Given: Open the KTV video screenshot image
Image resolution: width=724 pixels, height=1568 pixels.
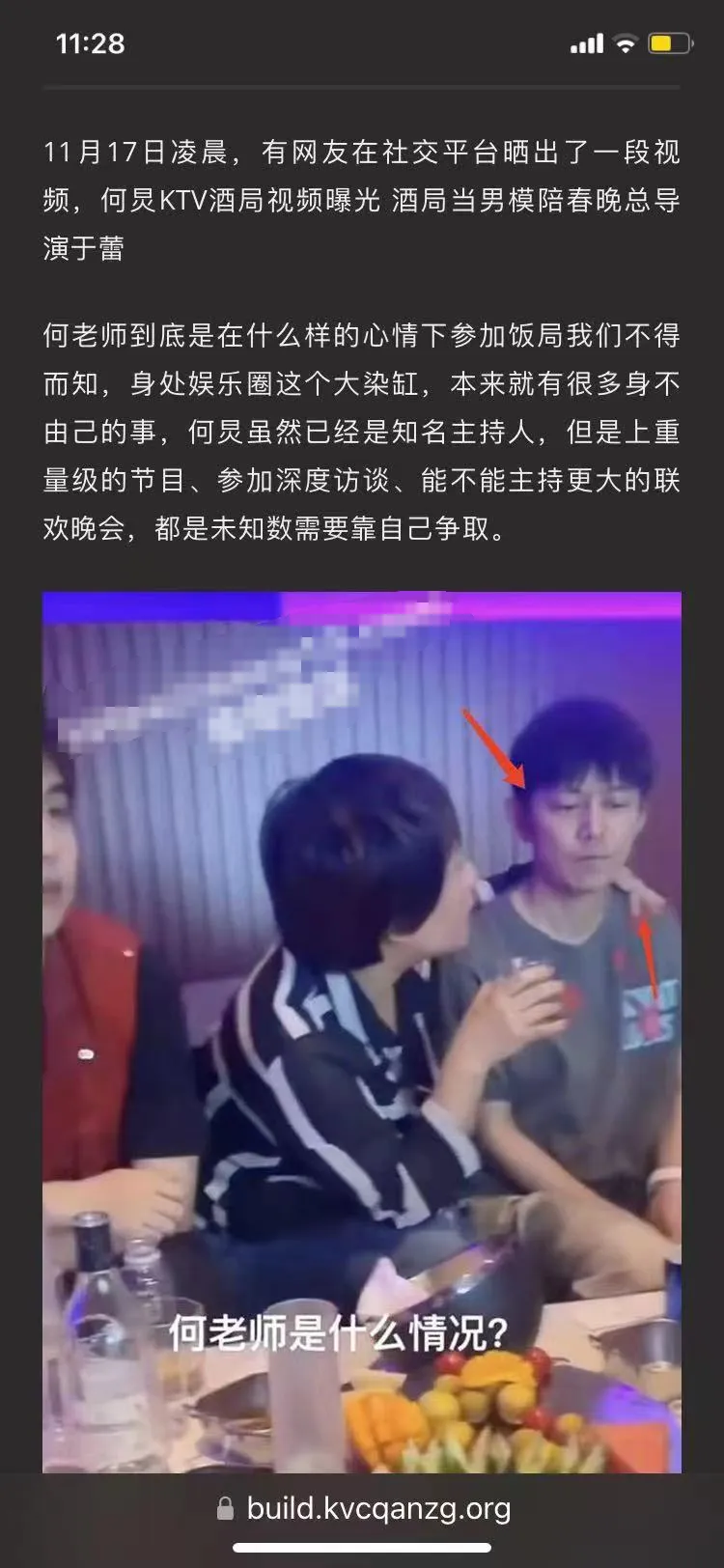Looking at the screenshot, I should (362, 1031).
